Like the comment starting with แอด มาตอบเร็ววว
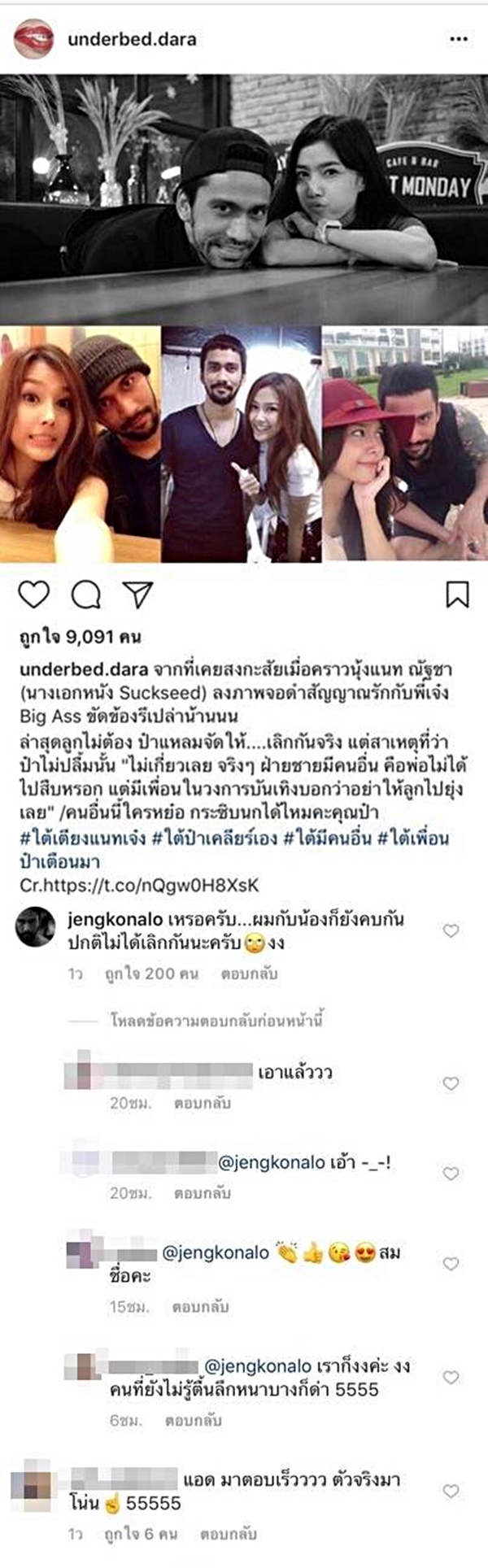 tap(451, 1491)
